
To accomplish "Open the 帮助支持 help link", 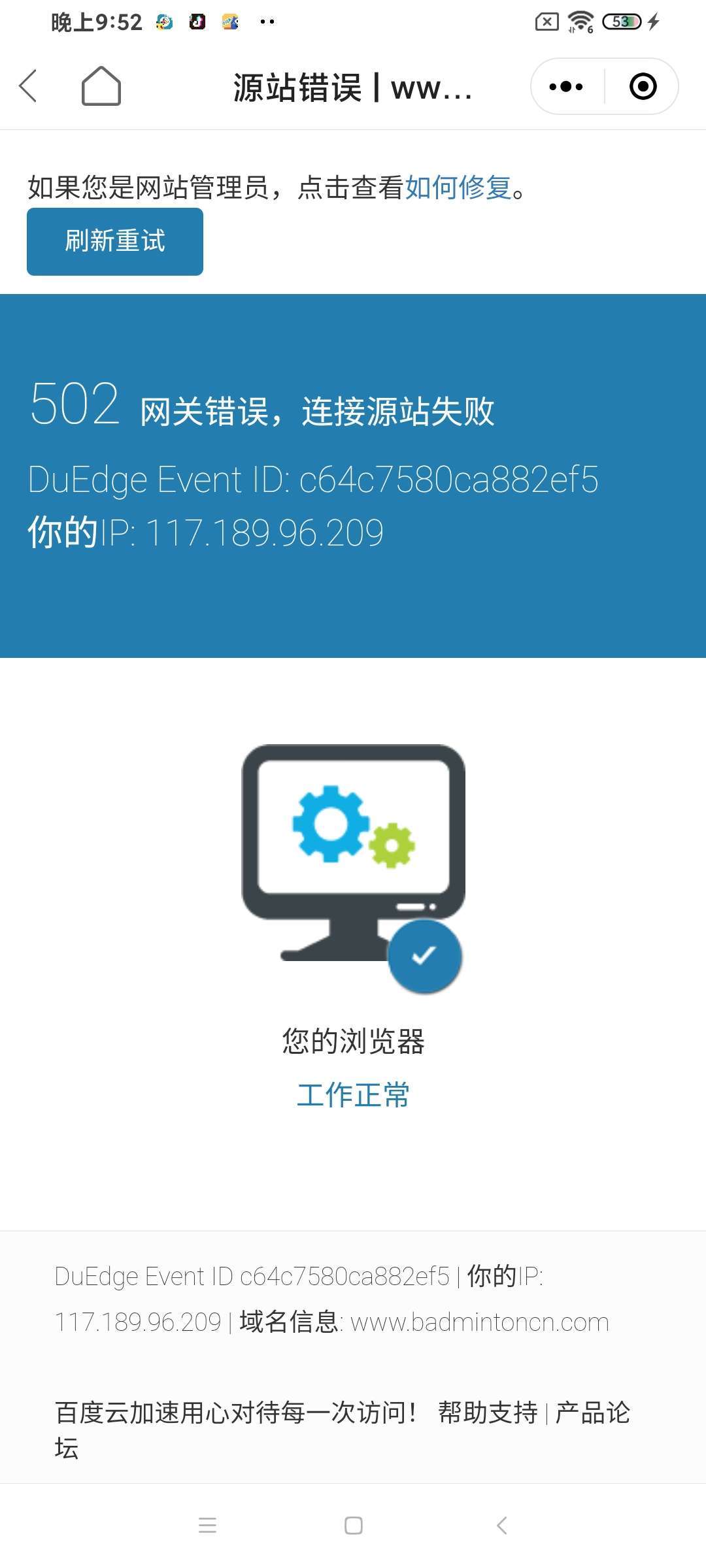I will pyautogui.click(x=488, y=1413).
